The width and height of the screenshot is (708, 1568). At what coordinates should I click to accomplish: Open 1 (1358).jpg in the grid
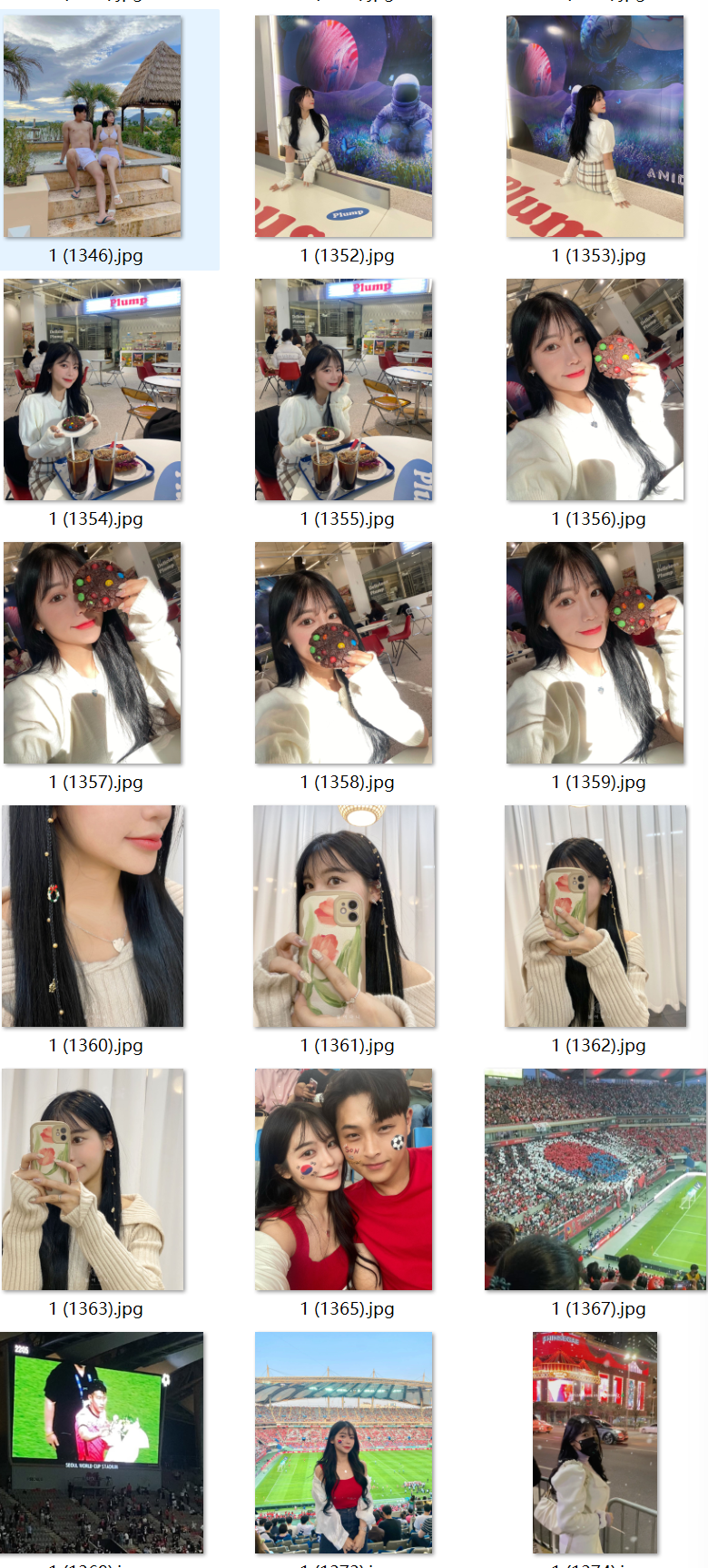pos(344,654)
